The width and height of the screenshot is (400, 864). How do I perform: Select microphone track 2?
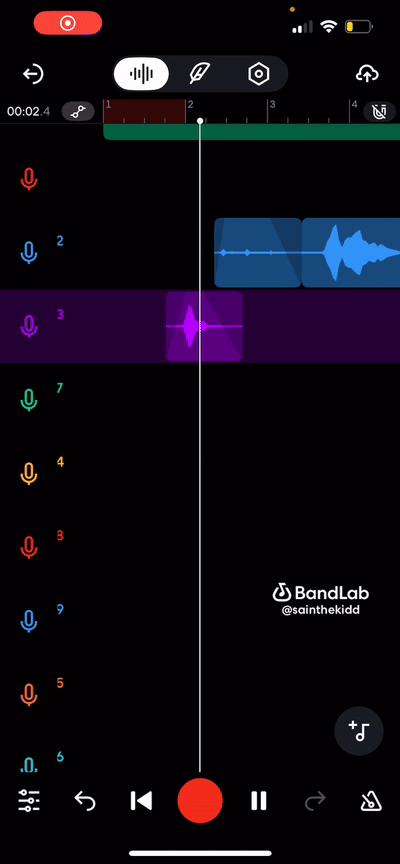point(29,253)
